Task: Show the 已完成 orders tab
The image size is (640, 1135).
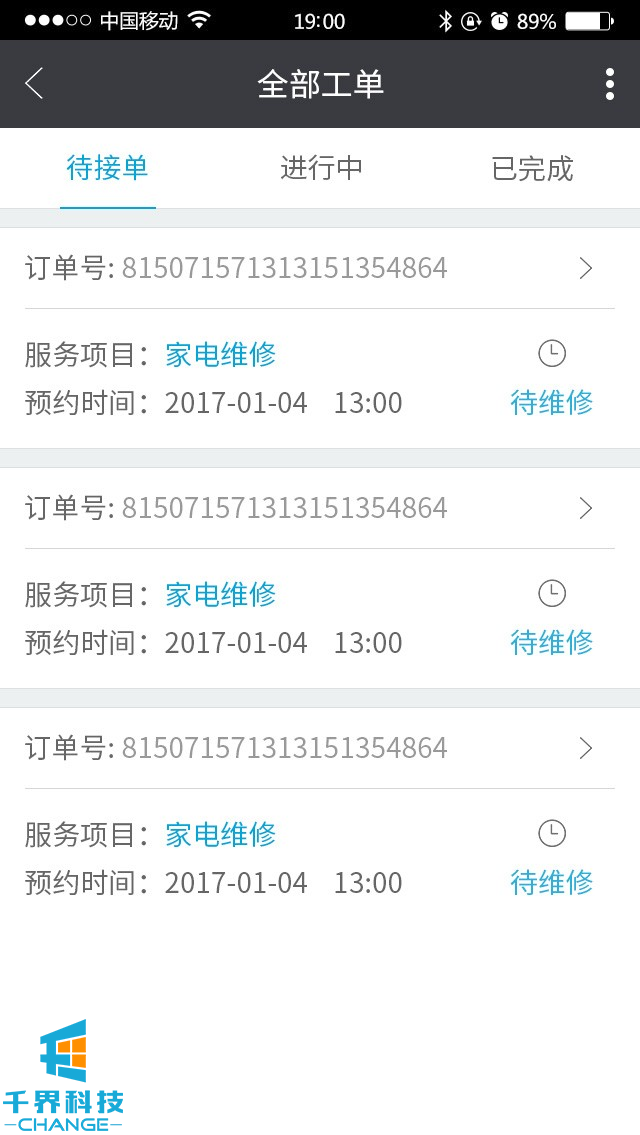Action: [x=532, y=168]
